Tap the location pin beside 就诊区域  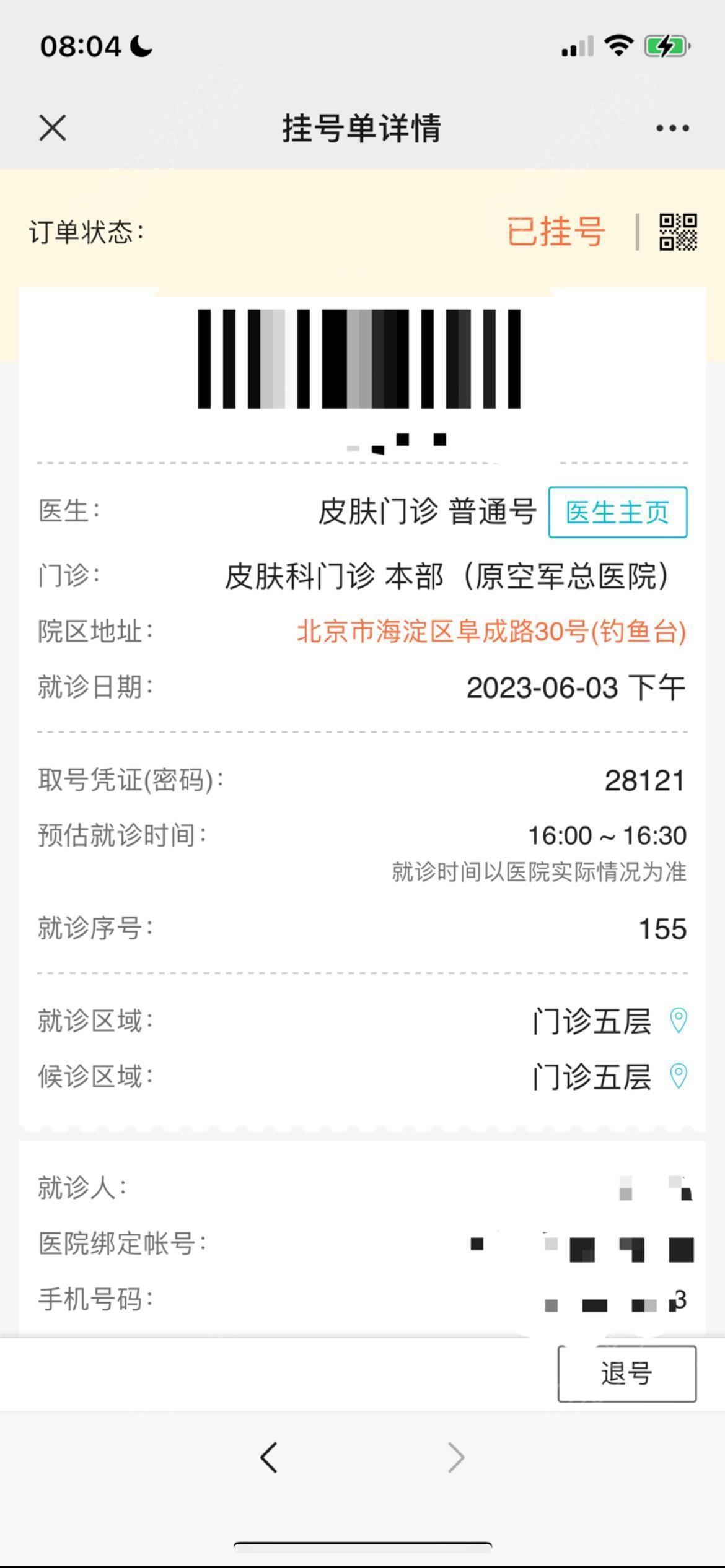(679, 1021)
